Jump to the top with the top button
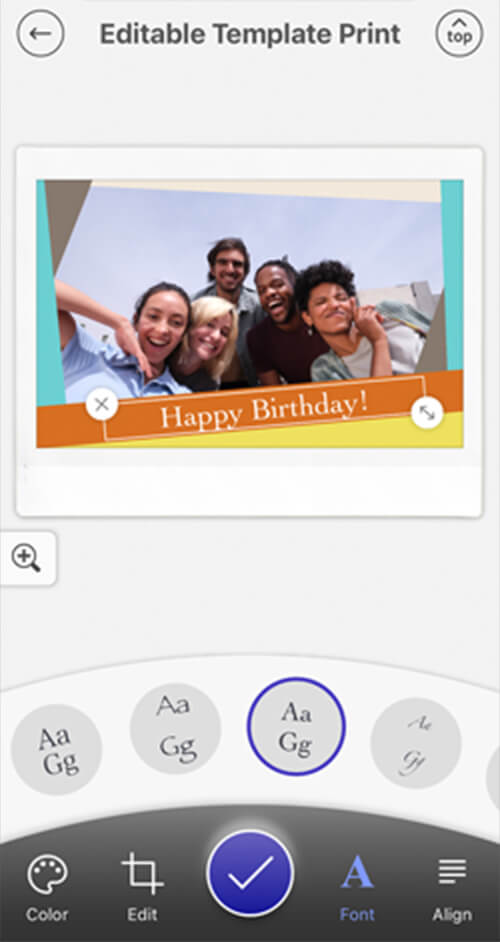This screenshot has height=942, width=500. point(459,34)
